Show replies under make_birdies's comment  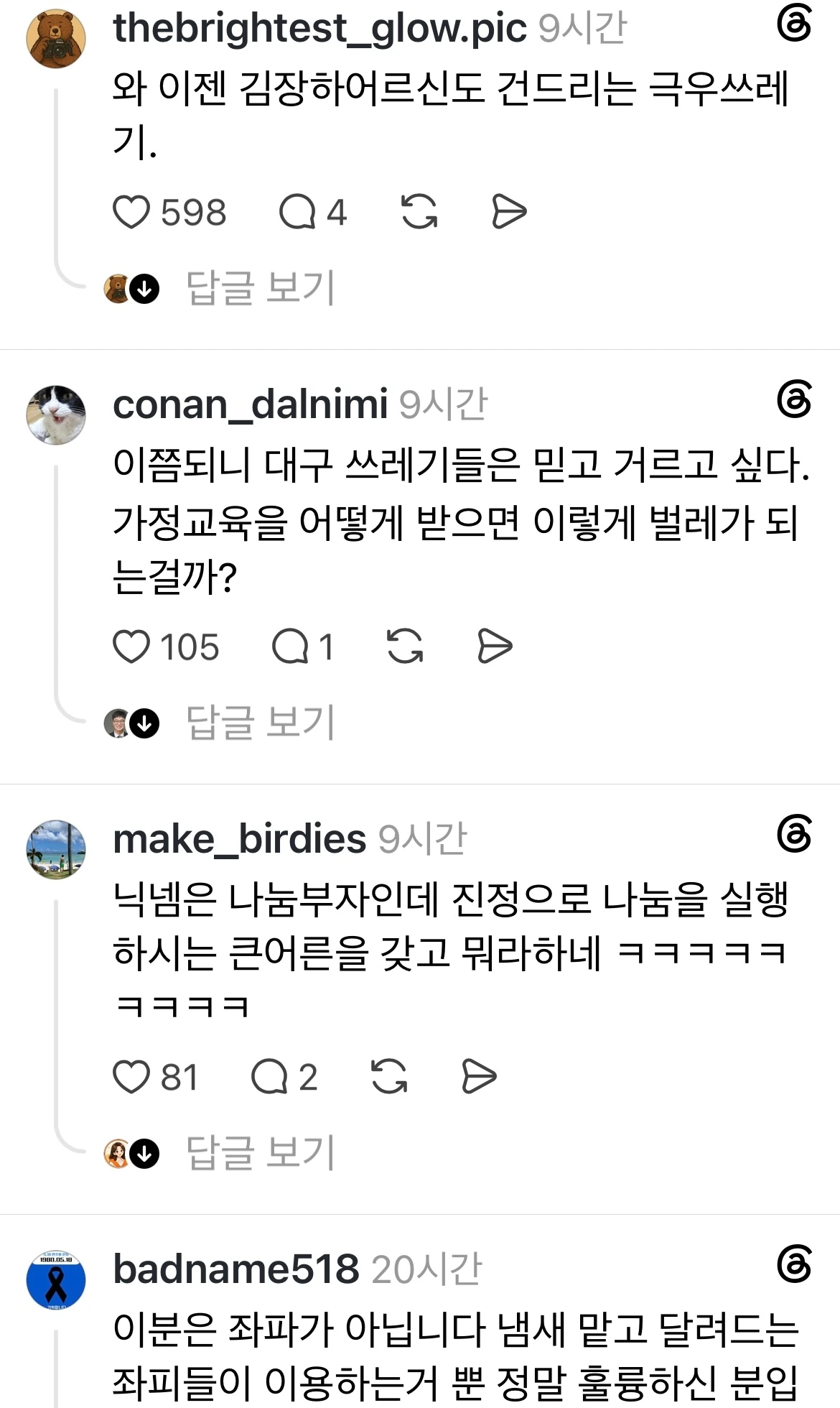[260, 1153]
